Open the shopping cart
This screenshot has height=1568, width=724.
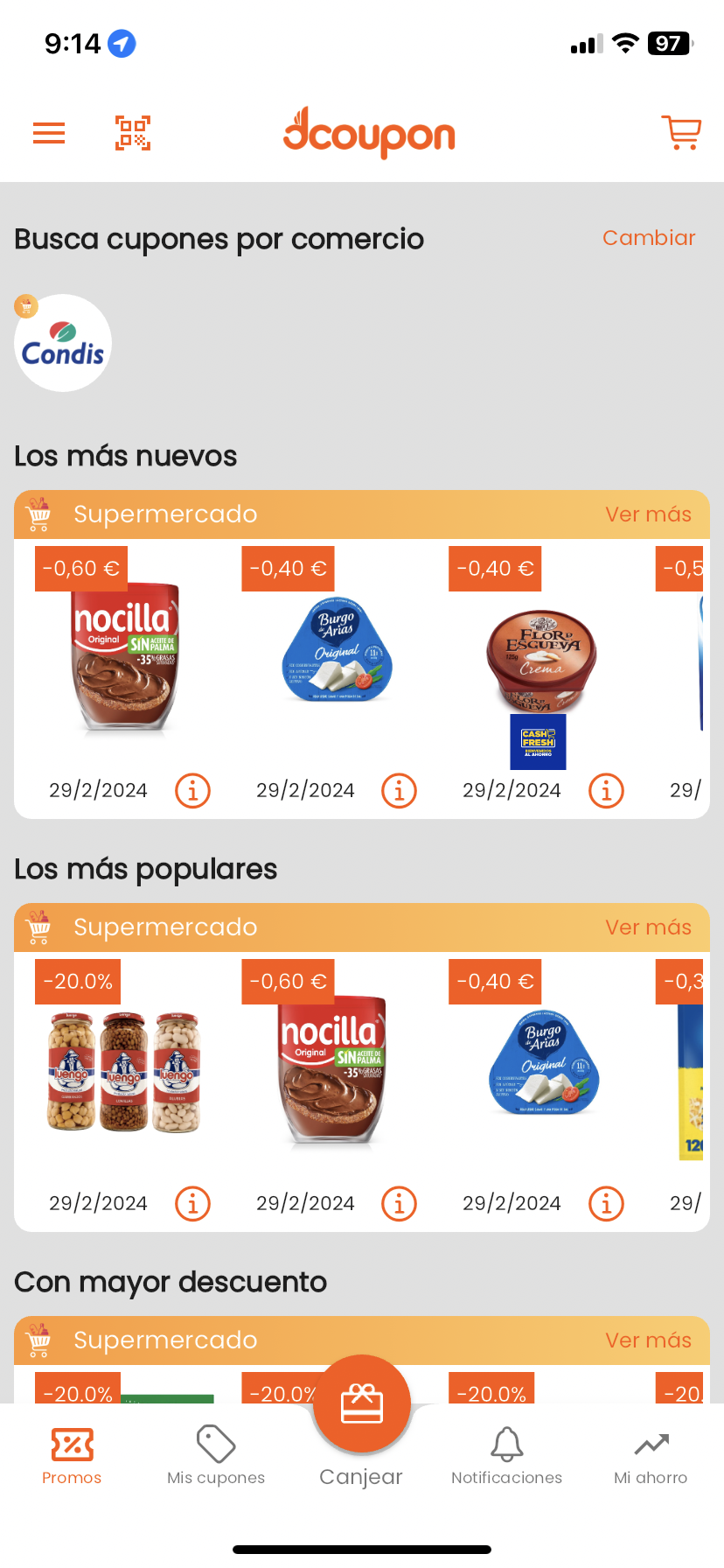(x=681, y=133)
